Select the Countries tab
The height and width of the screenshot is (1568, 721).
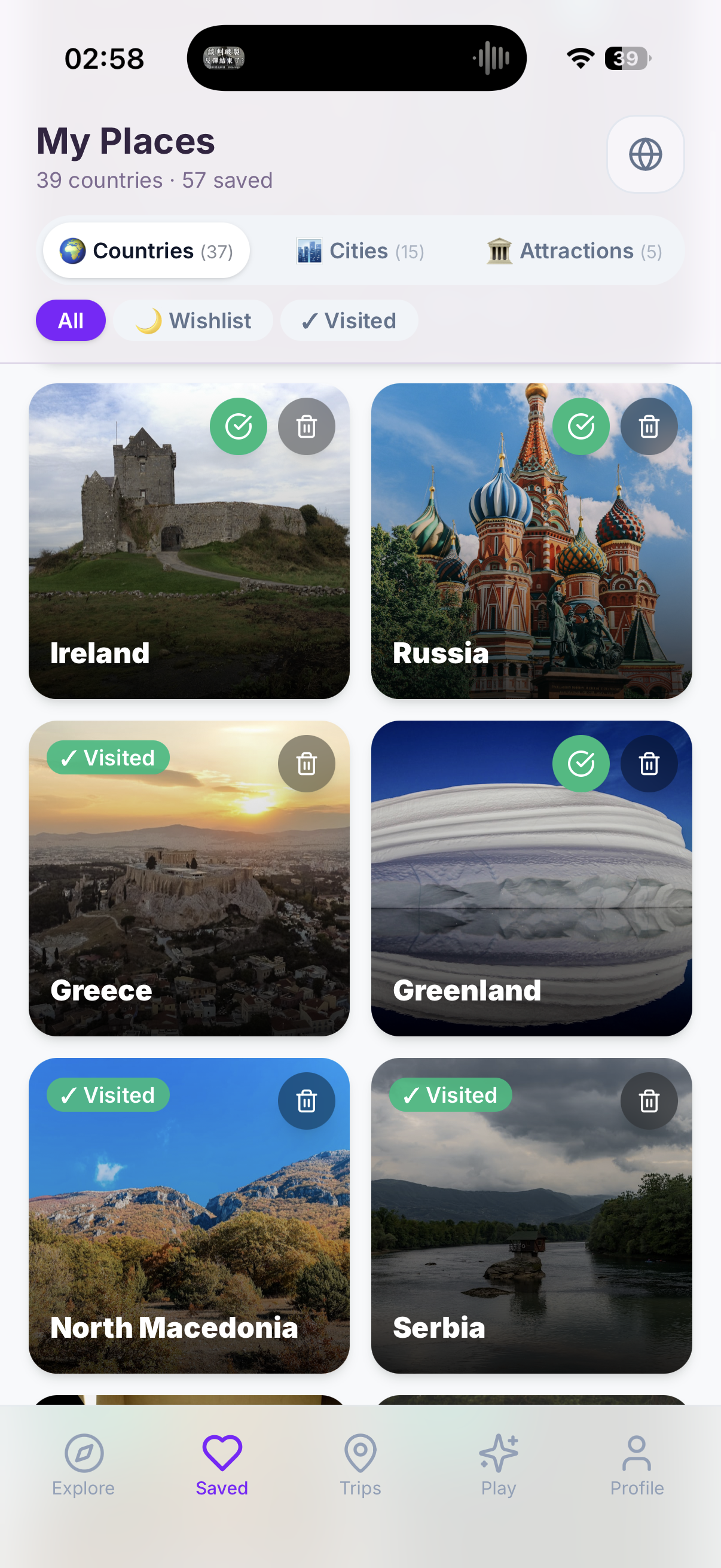[x=146, y=251]
